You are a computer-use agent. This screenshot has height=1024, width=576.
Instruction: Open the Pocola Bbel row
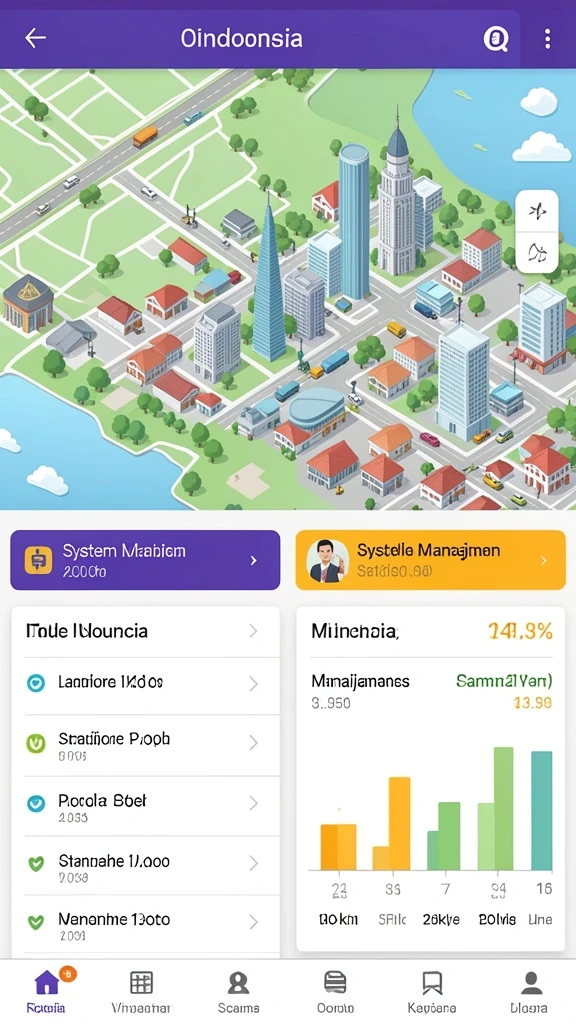[x=146, y=805]
